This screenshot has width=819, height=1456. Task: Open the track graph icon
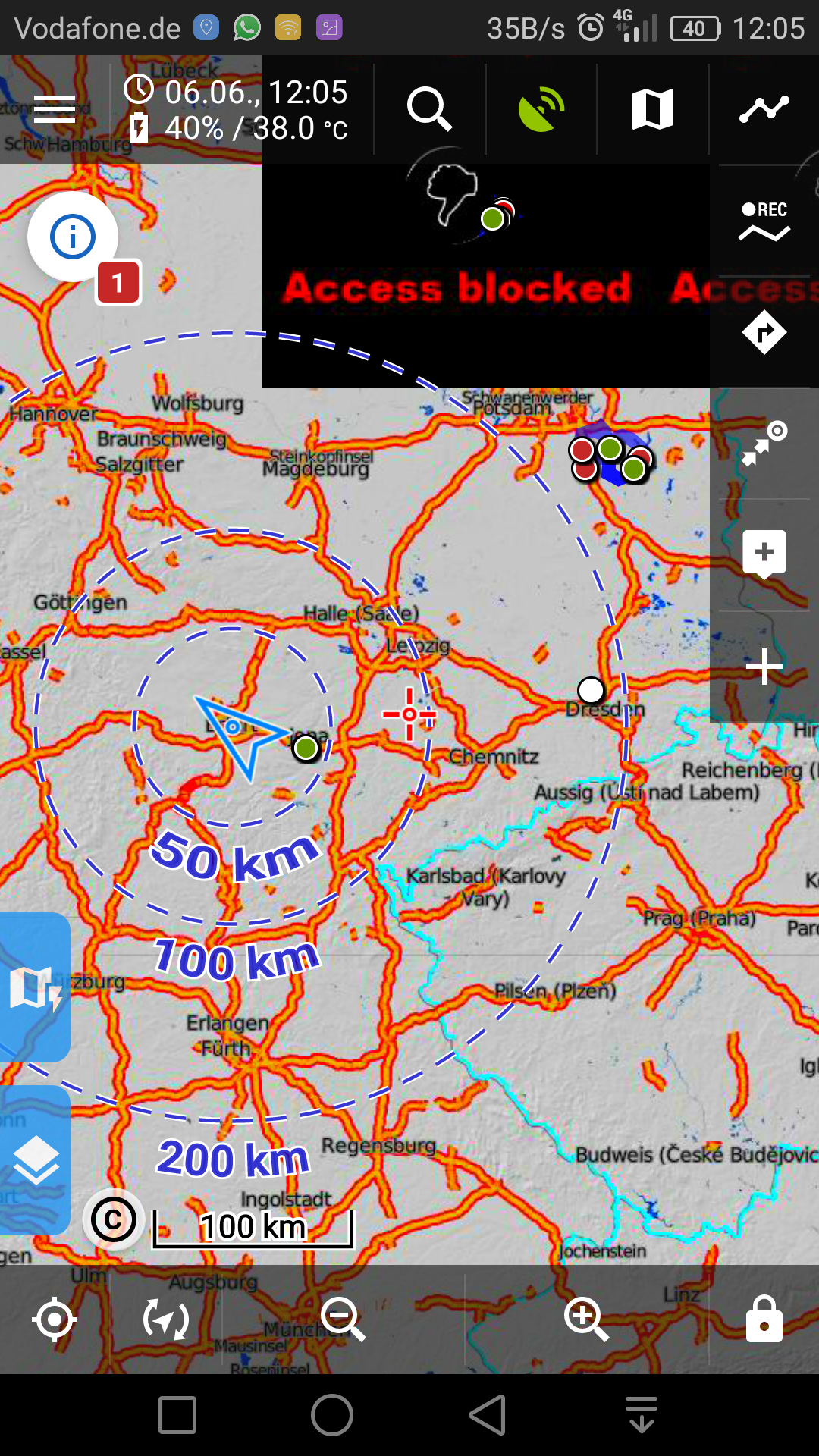click(764, 109)
